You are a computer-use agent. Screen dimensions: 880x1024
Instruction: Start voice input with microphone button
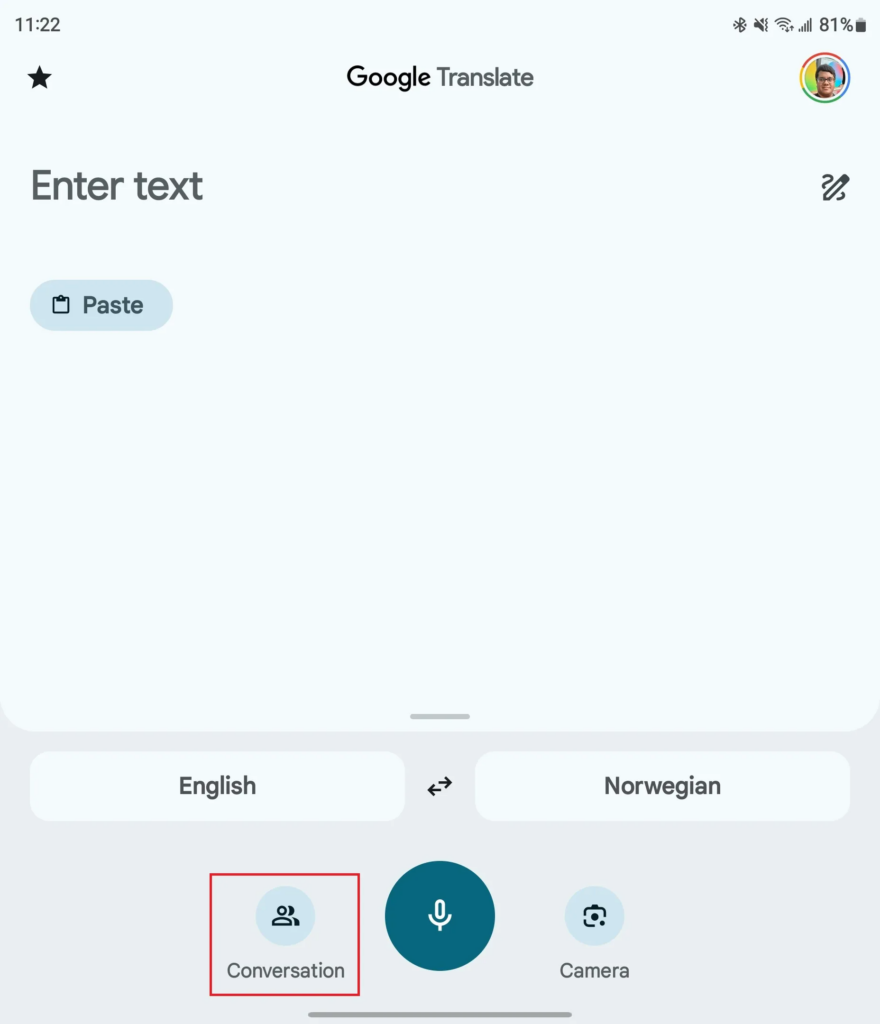pyautogui.click(x=440, y=915)
